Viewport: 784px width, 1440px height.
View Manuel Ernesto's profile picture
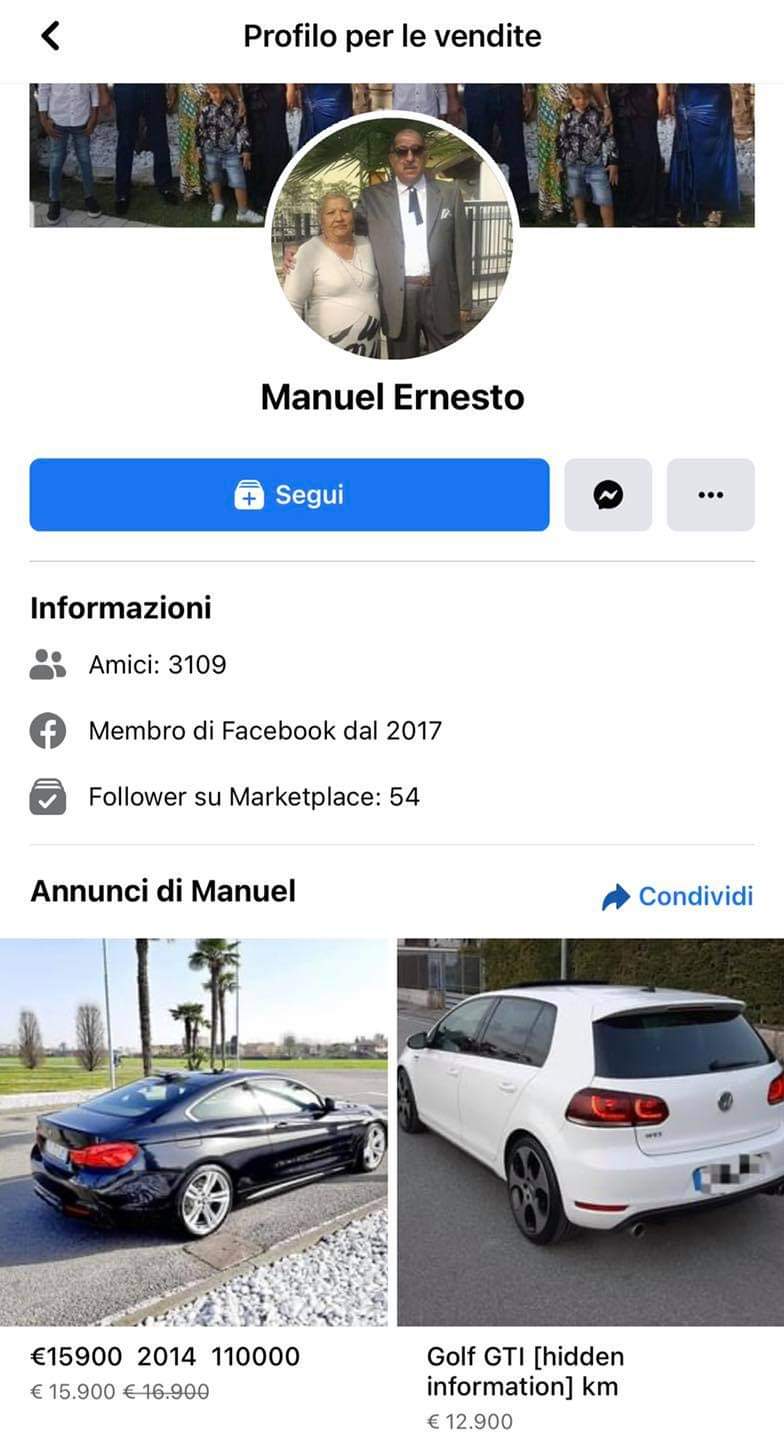click(x=392, y=236)
